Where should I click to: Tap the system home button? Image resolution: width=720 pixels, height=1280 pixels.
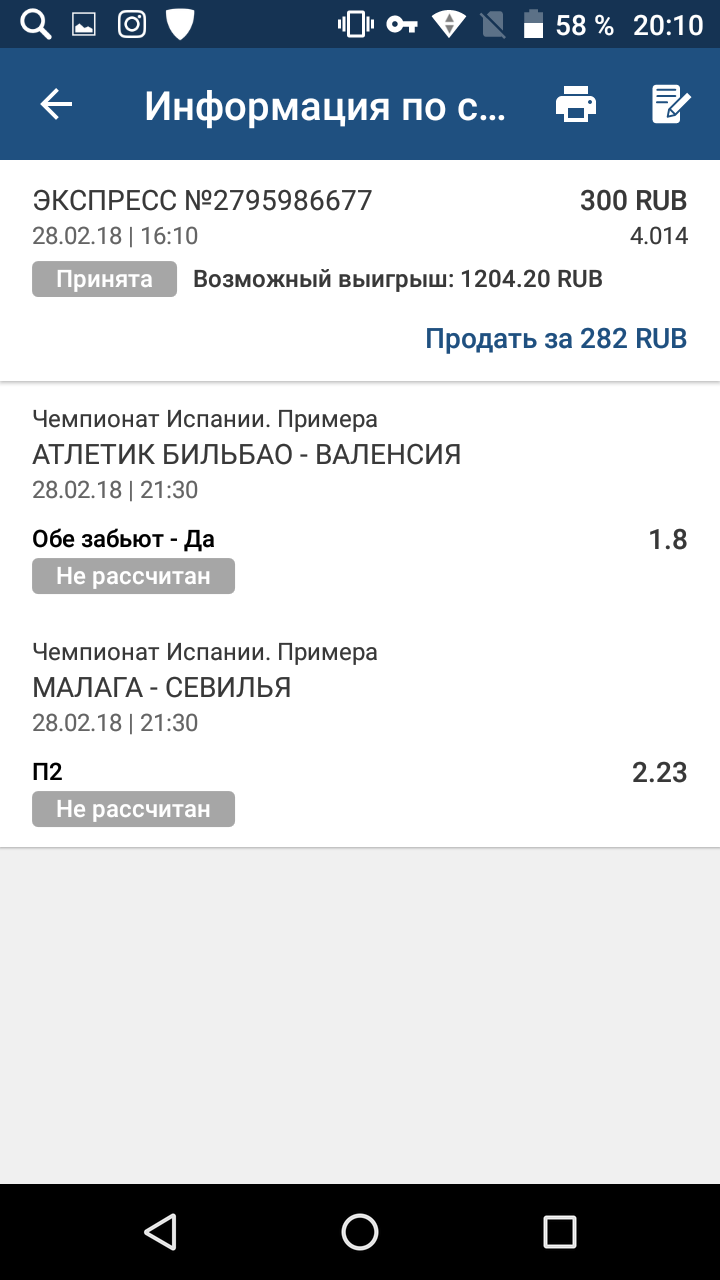[360, 1232]
